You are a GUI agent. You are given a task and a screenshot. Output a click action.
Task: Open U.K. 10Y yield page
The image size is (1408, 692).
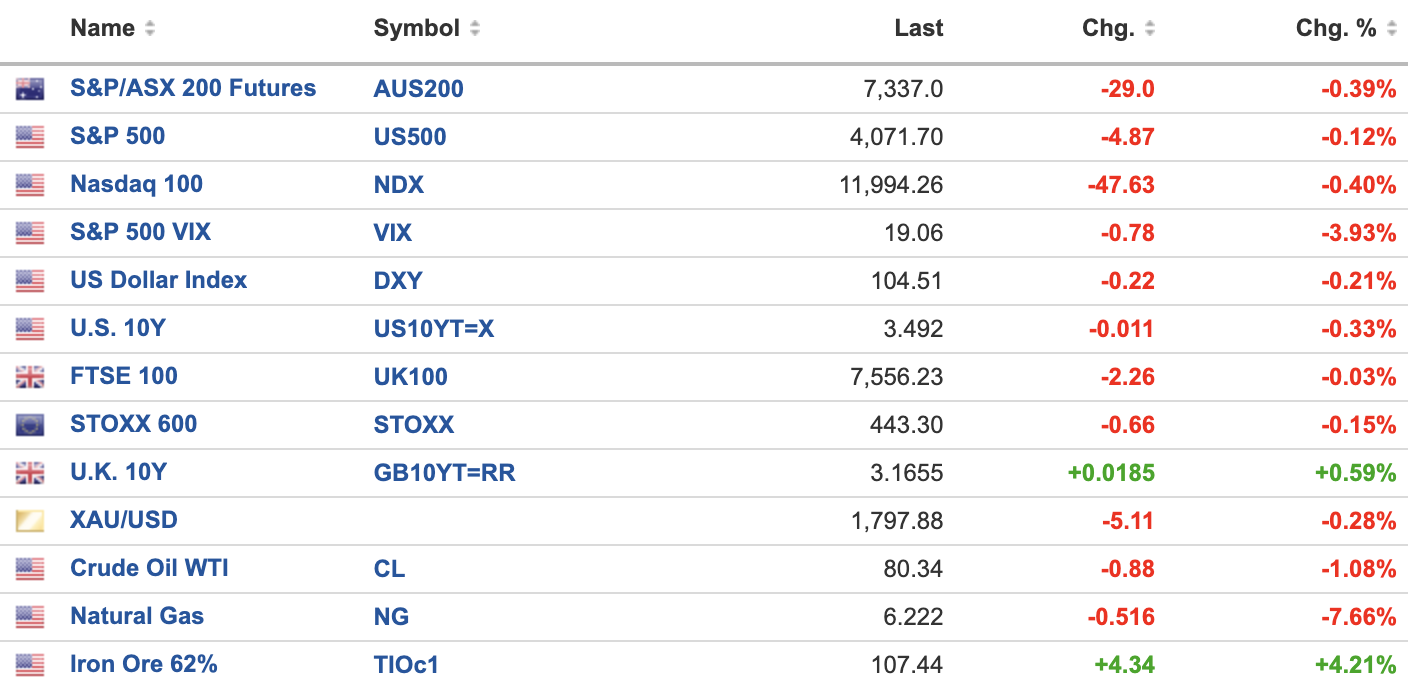click(118, 472)
